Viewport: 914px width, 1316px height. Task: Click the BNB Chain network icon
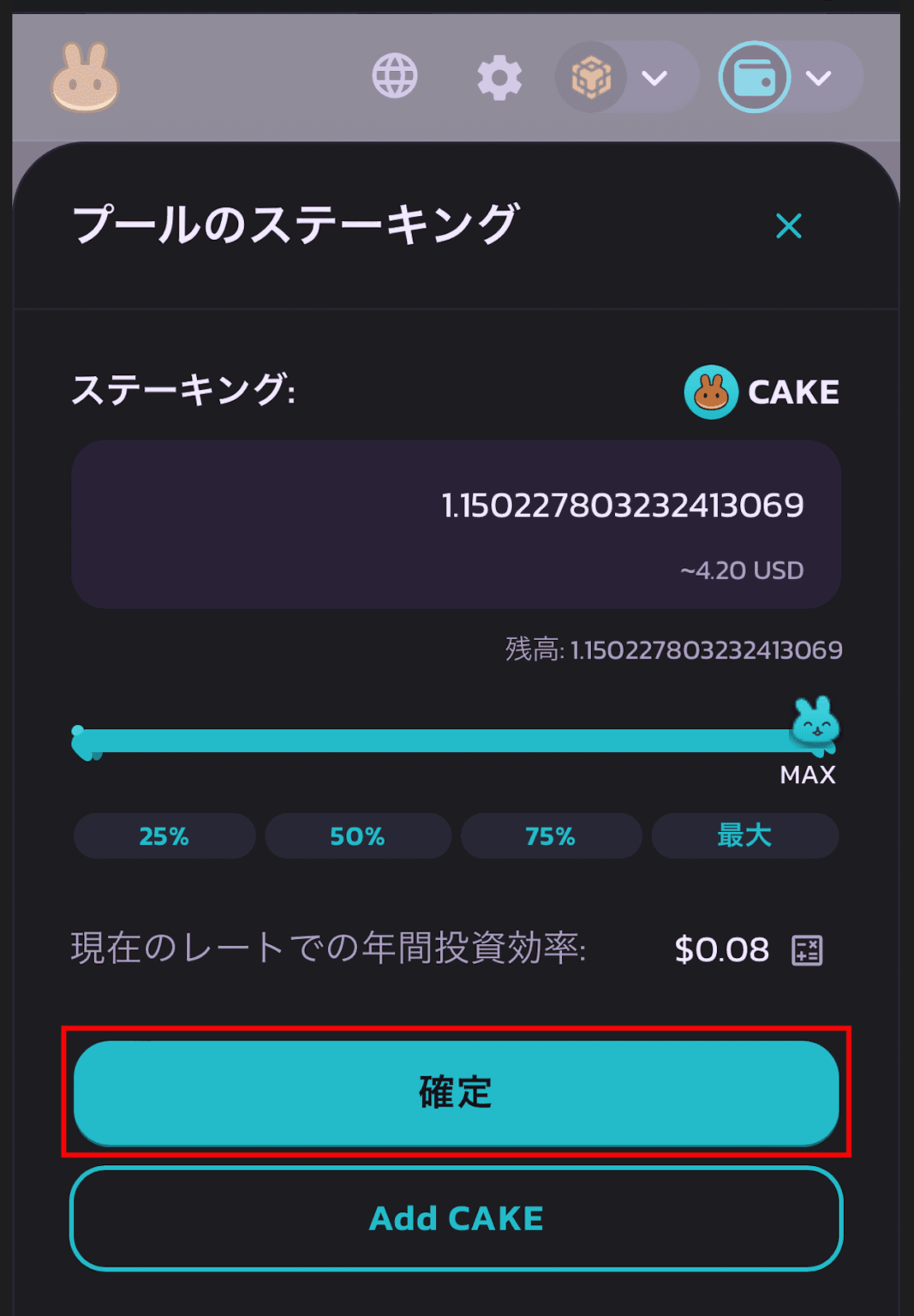click(589, 76)
